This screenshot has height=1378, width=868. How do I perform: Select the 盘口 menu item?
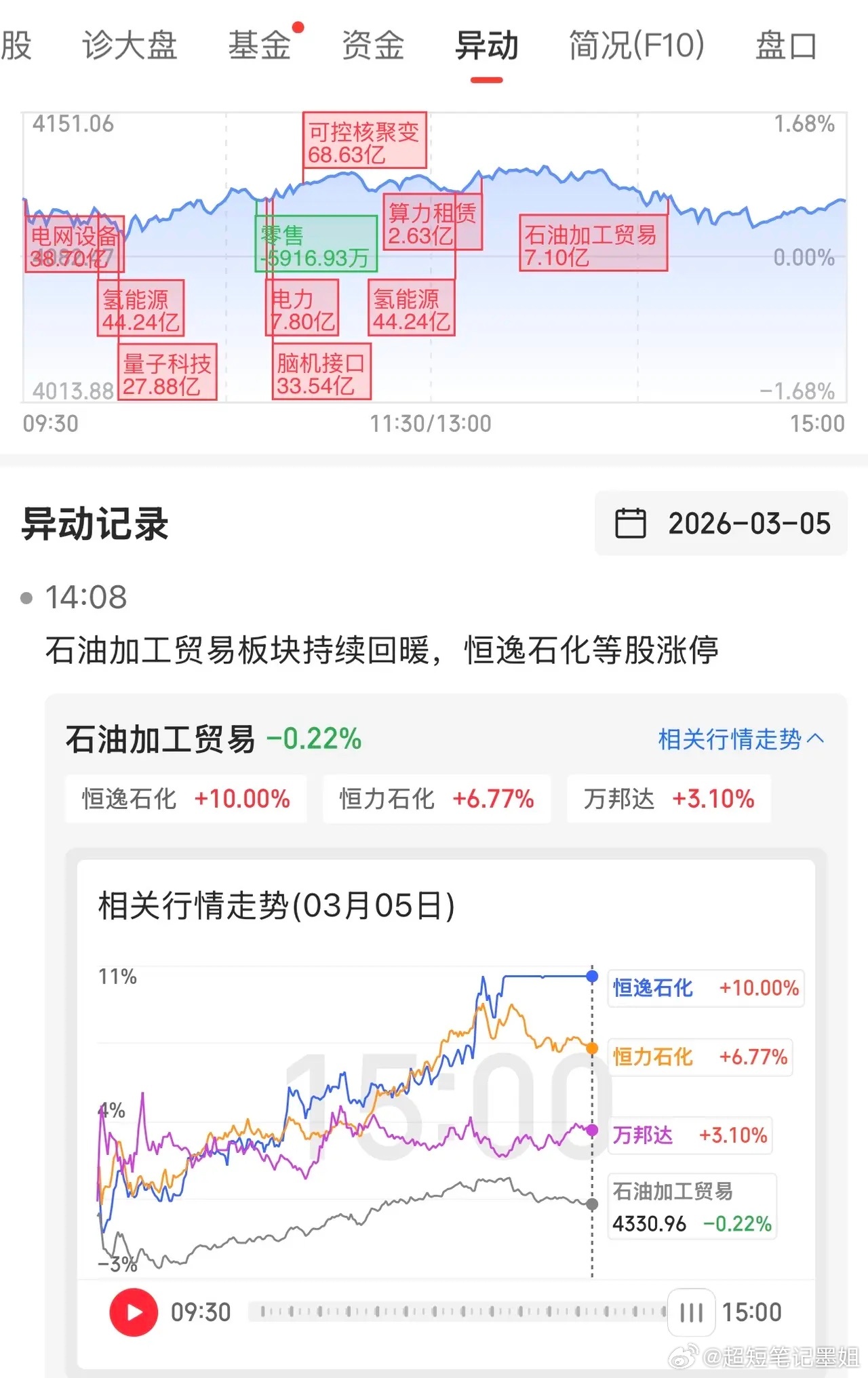pyautogui.click(x=785, y=46)
